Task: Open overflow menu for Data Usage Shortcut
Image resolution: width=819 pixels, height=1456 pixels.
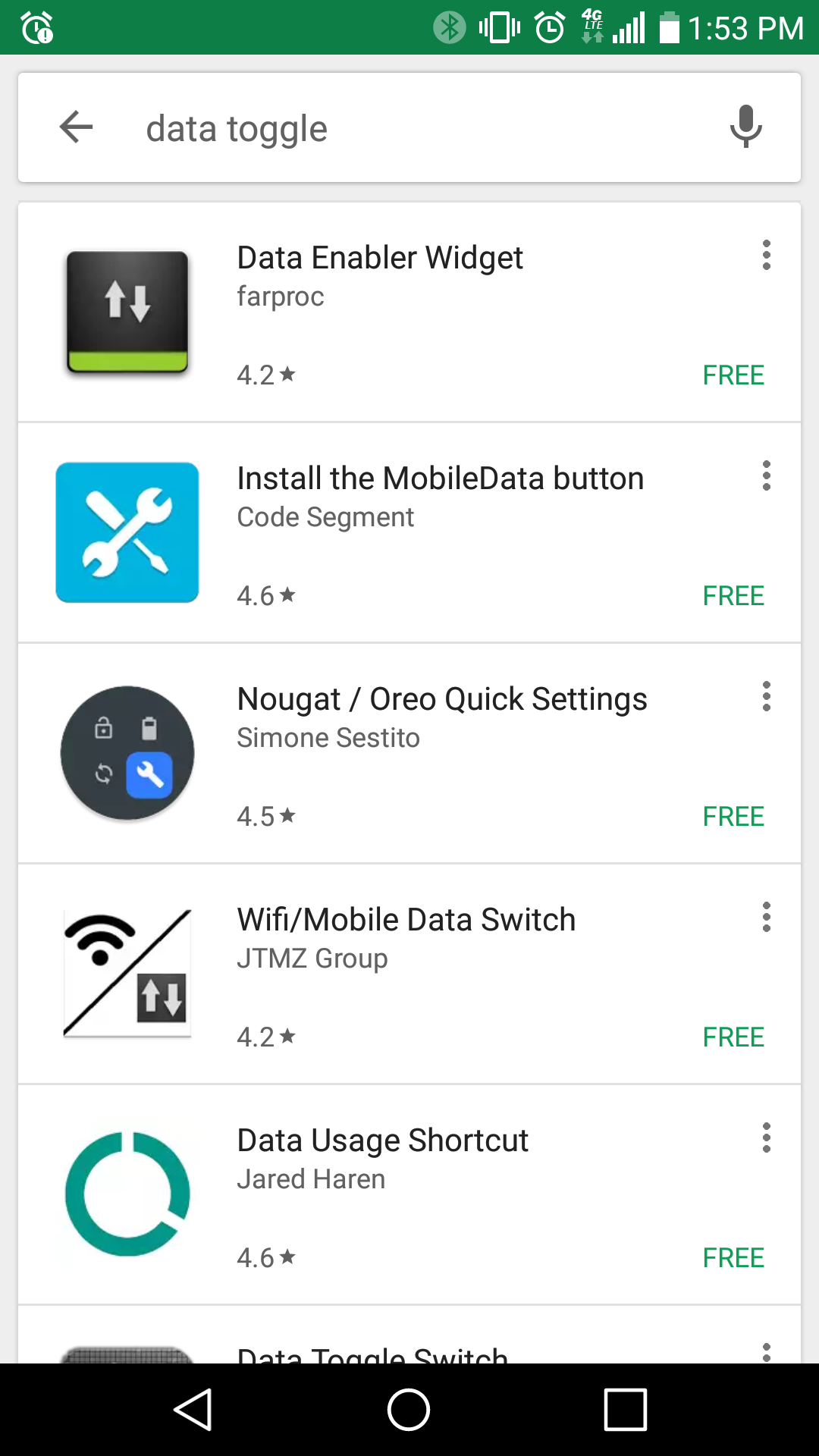Action: tap(767, 1138)
